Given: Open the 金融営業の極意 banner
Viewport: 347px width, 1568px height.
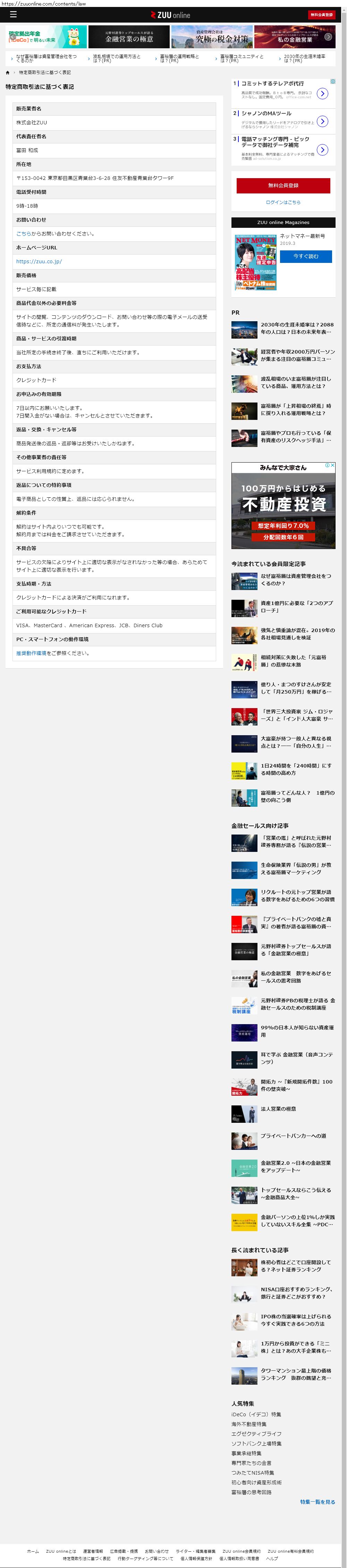Looking at the screenshot, I should point(129,36).
